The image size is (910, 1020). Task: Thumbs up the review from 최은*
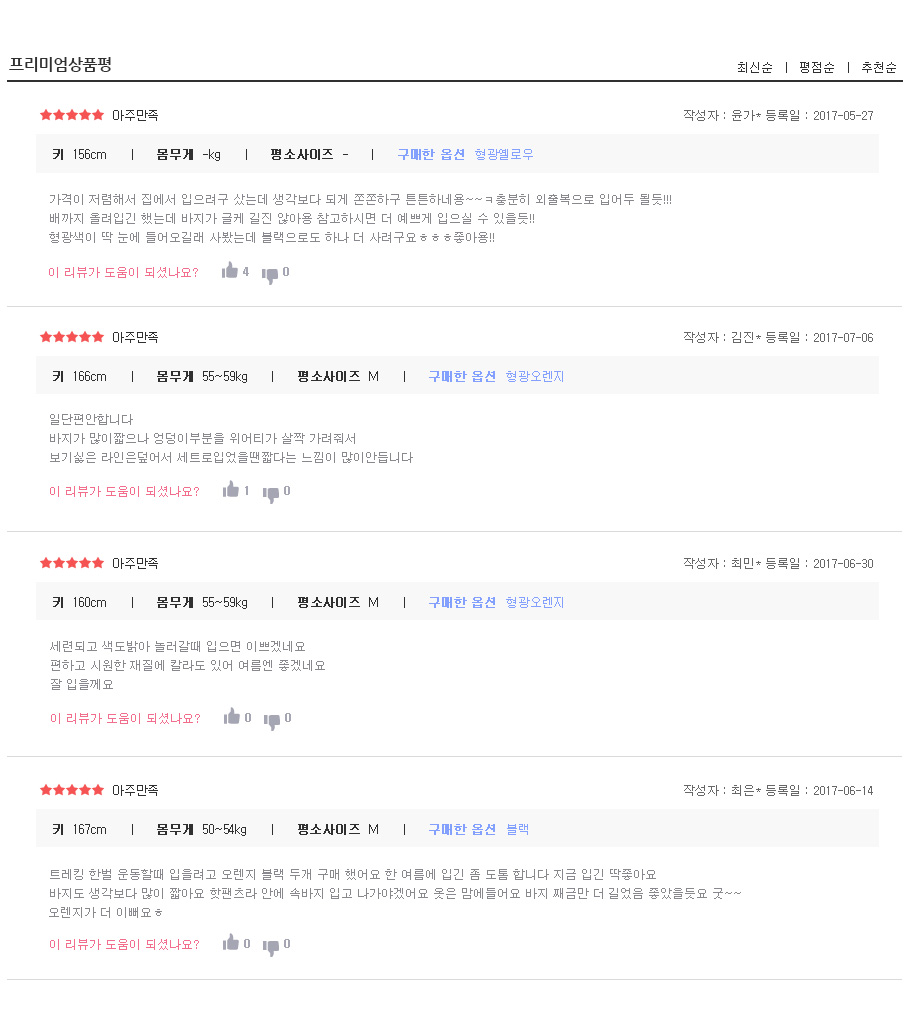(231, 943)
